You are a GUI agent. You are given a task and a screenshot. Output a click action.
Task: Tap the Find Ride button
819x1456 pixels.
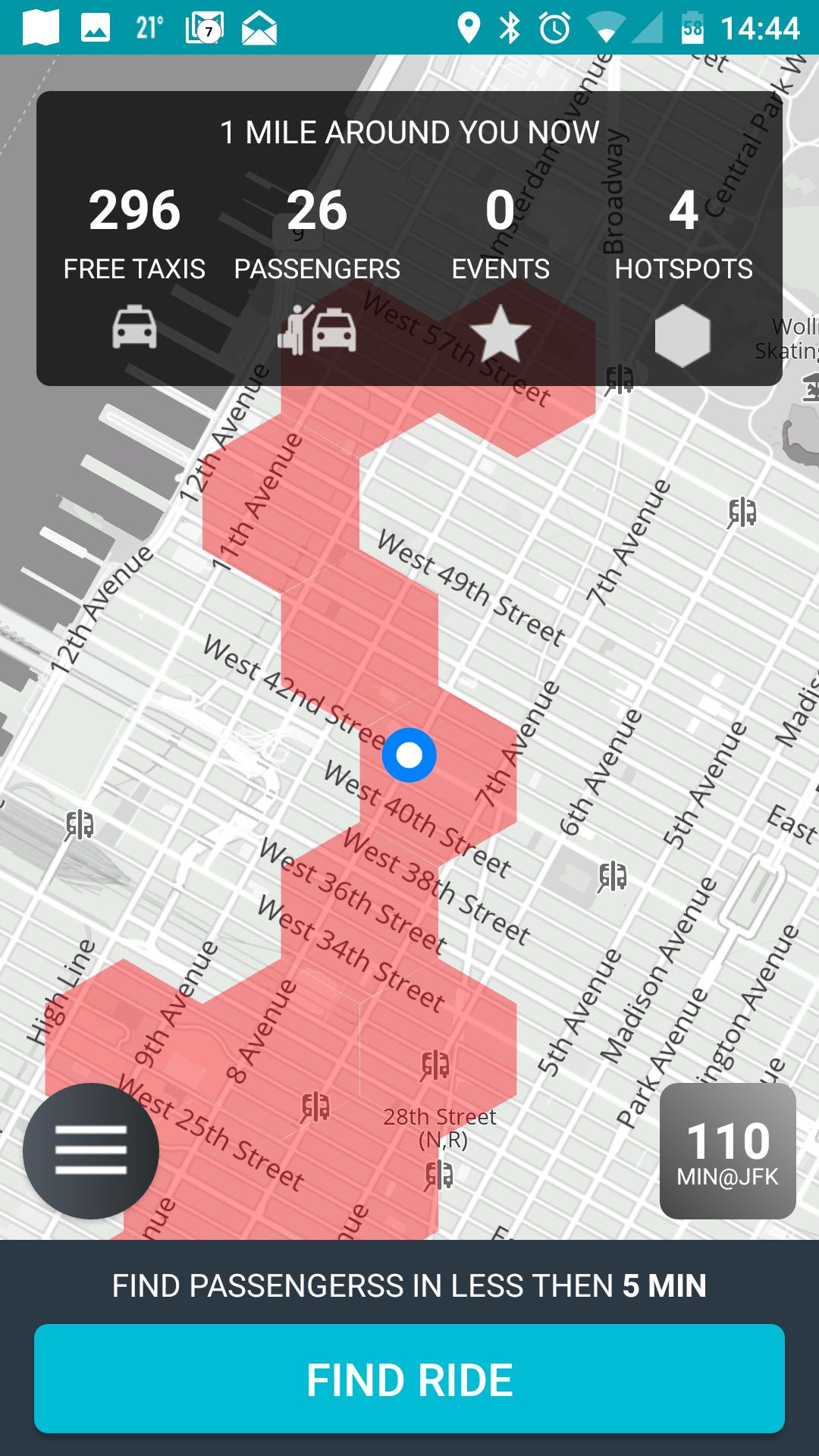click(409, 1379)
